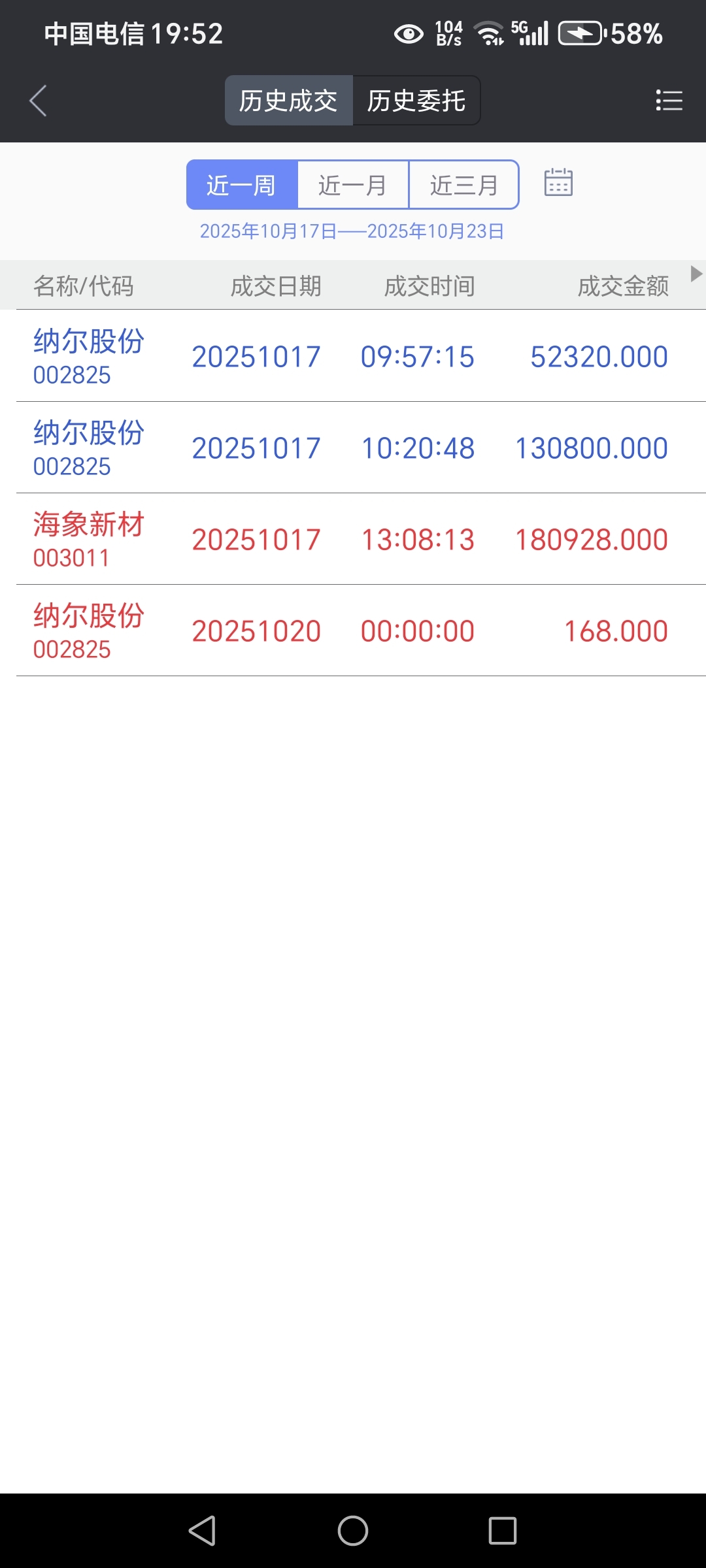The height and width of the screenshot is (1568, 706).
Task: Open the list menu icon
Action: point(669,101)
